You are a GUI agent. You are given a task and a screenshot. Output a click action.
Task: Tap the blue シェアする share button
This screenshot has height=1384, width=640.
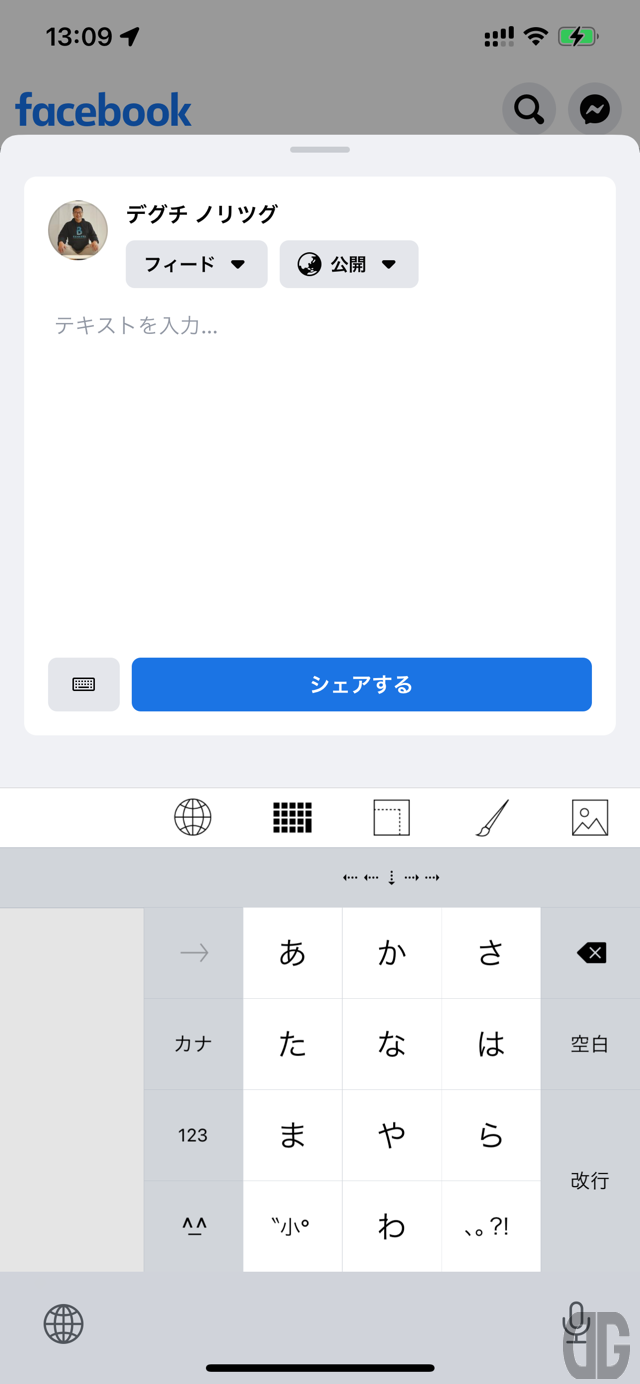[x=361, y=685]
